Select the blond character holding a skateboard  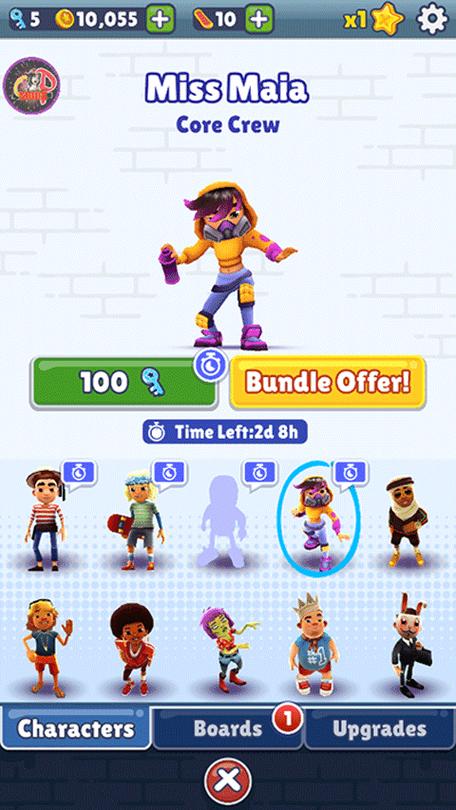(x=136, y=520)
